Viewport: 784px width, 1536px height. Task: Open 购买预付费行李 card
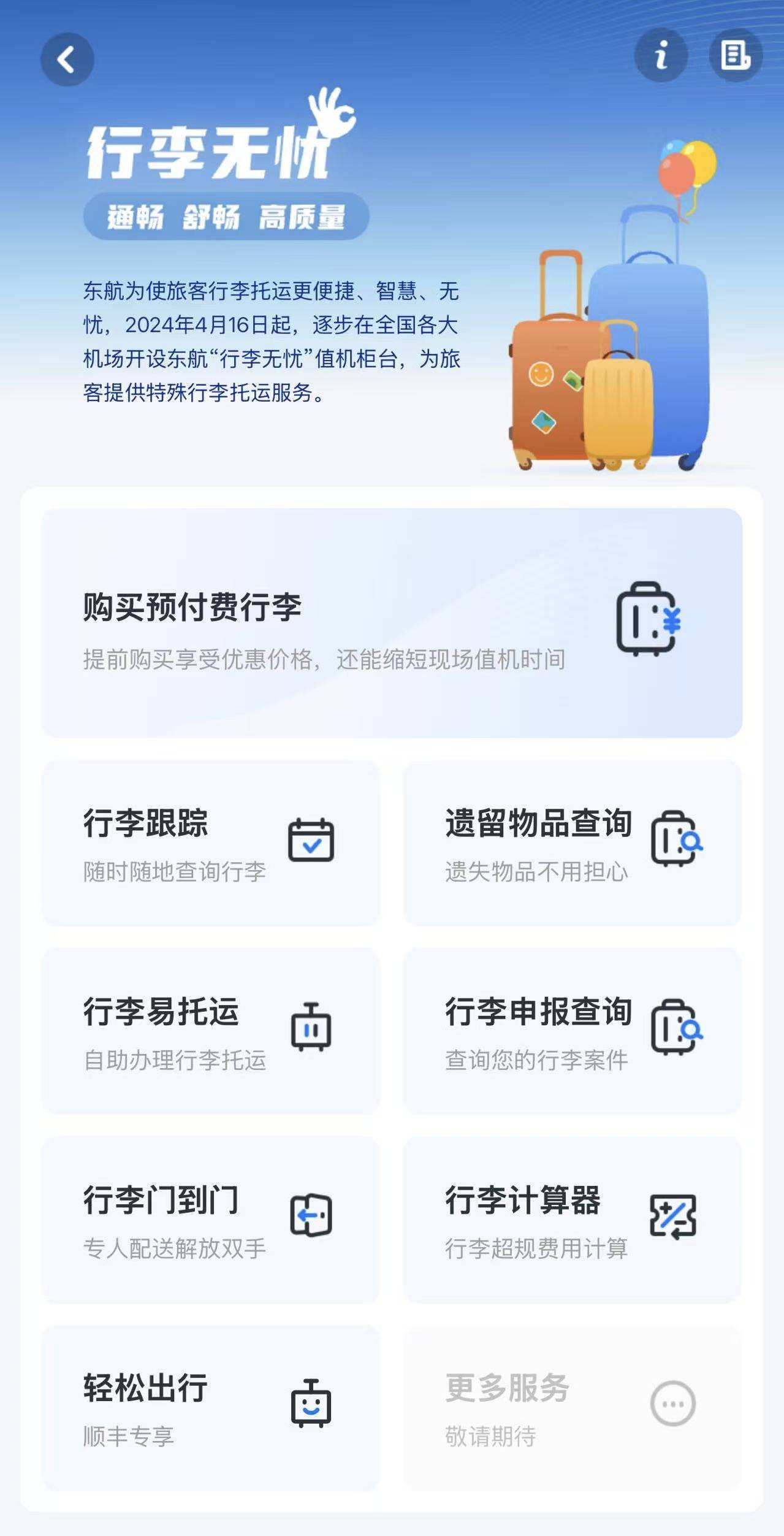point(391,622)
